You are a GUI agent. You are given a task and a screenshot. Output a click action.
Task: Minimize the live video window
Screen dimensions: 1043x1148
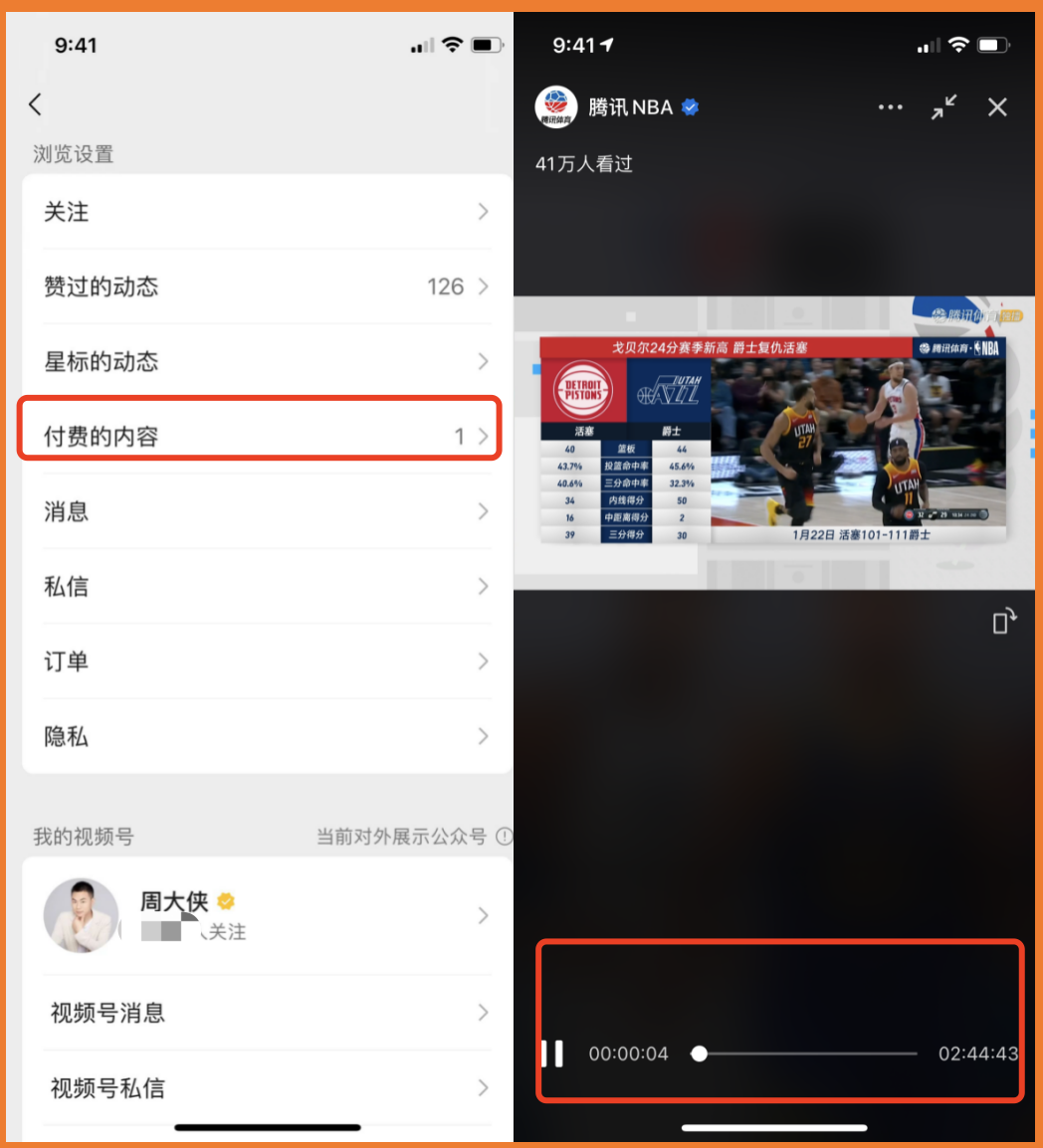click(943, 107)
